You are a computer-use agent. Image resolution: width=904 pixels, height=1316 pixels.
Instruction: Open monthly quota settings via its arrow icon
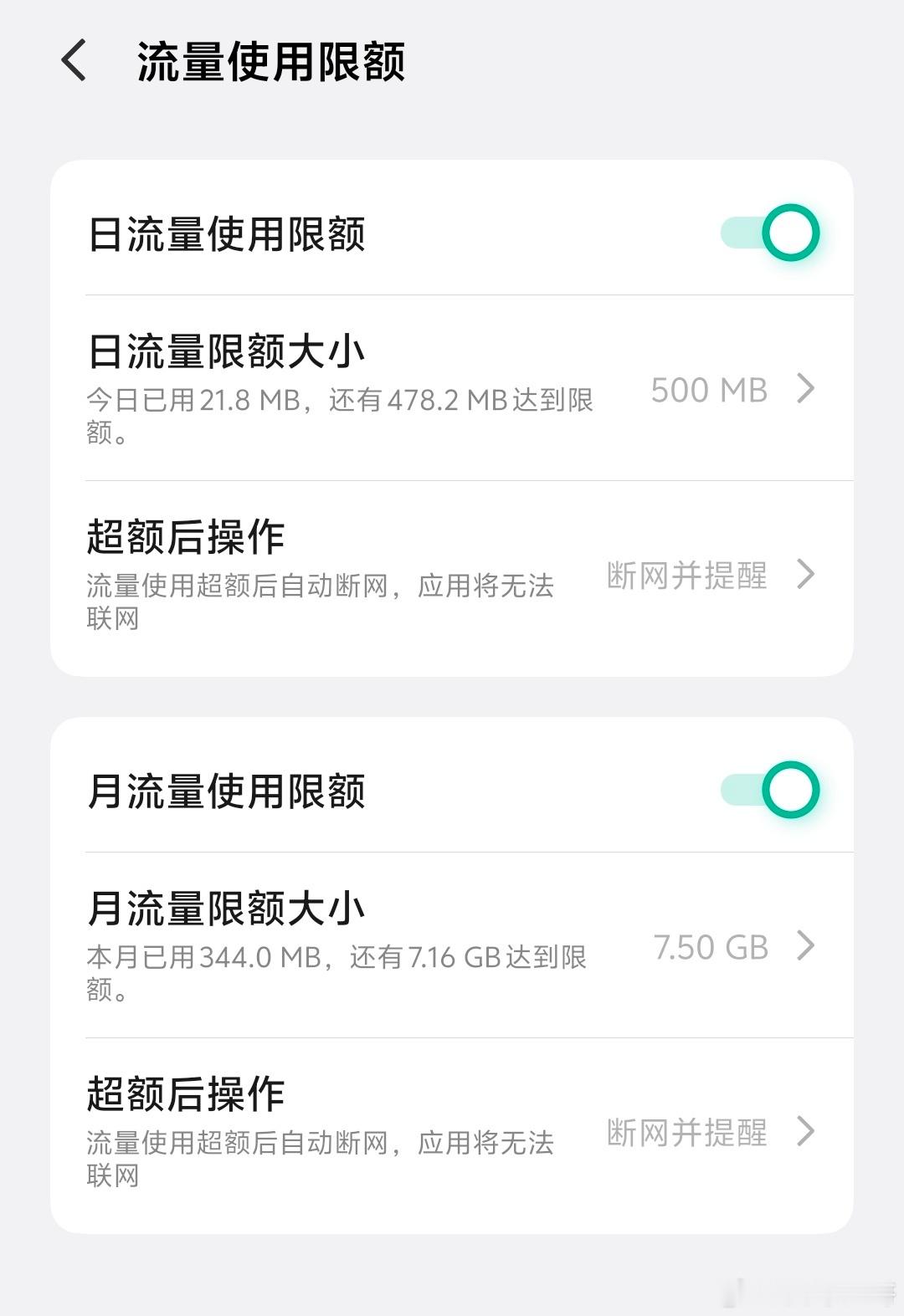(x=806, y=947)
